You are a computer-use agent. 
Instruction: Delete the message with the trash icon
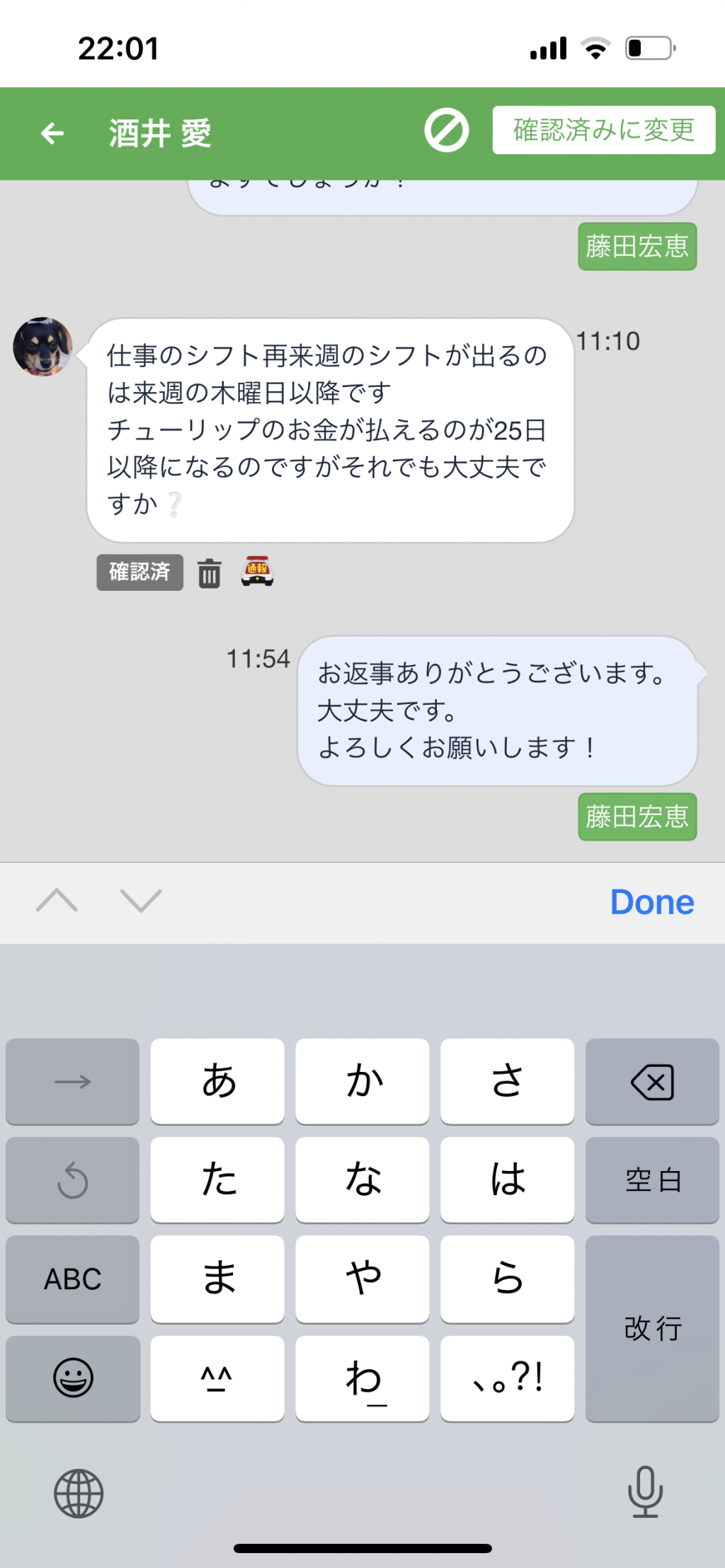pyautogui.click(x=209, y=572)
